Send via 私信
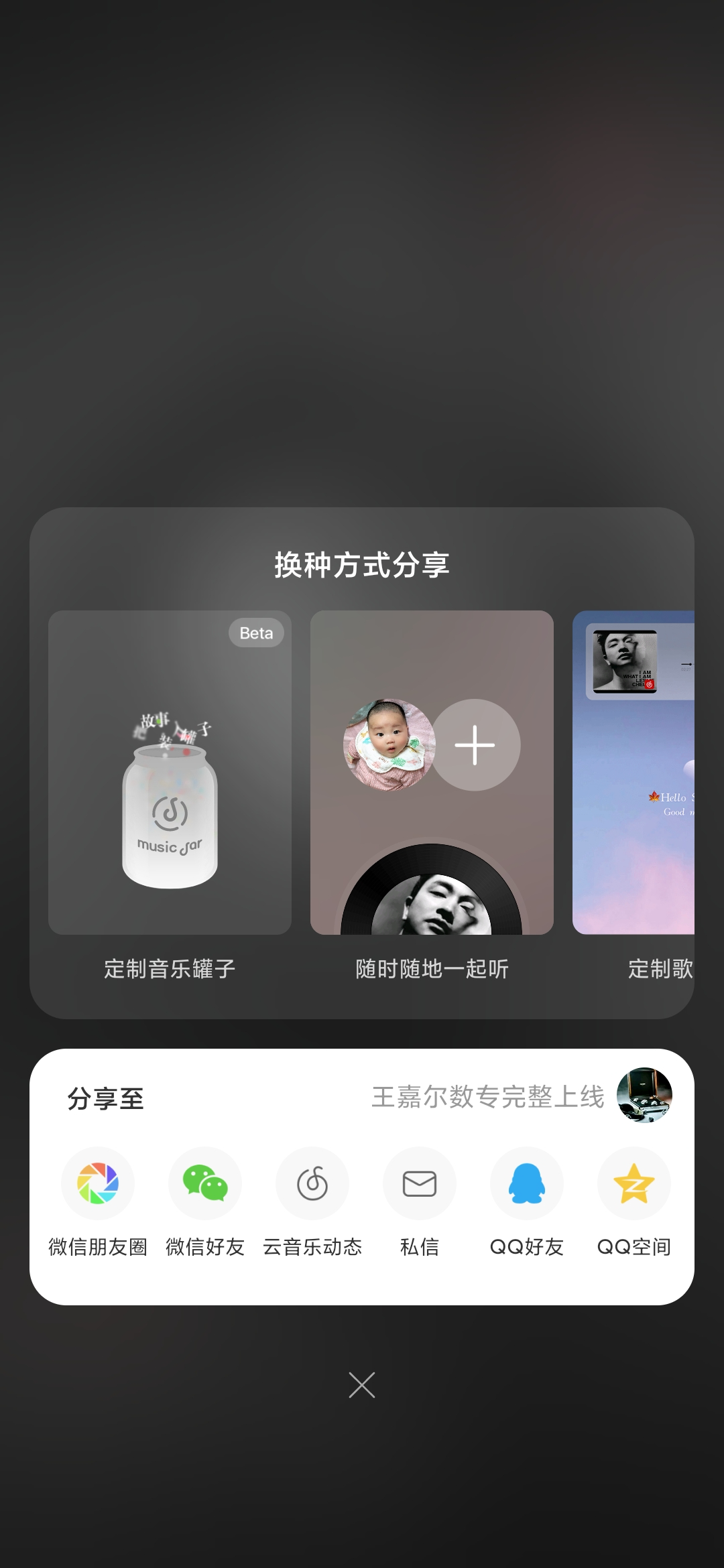724x1568 pixels. 420,1183
